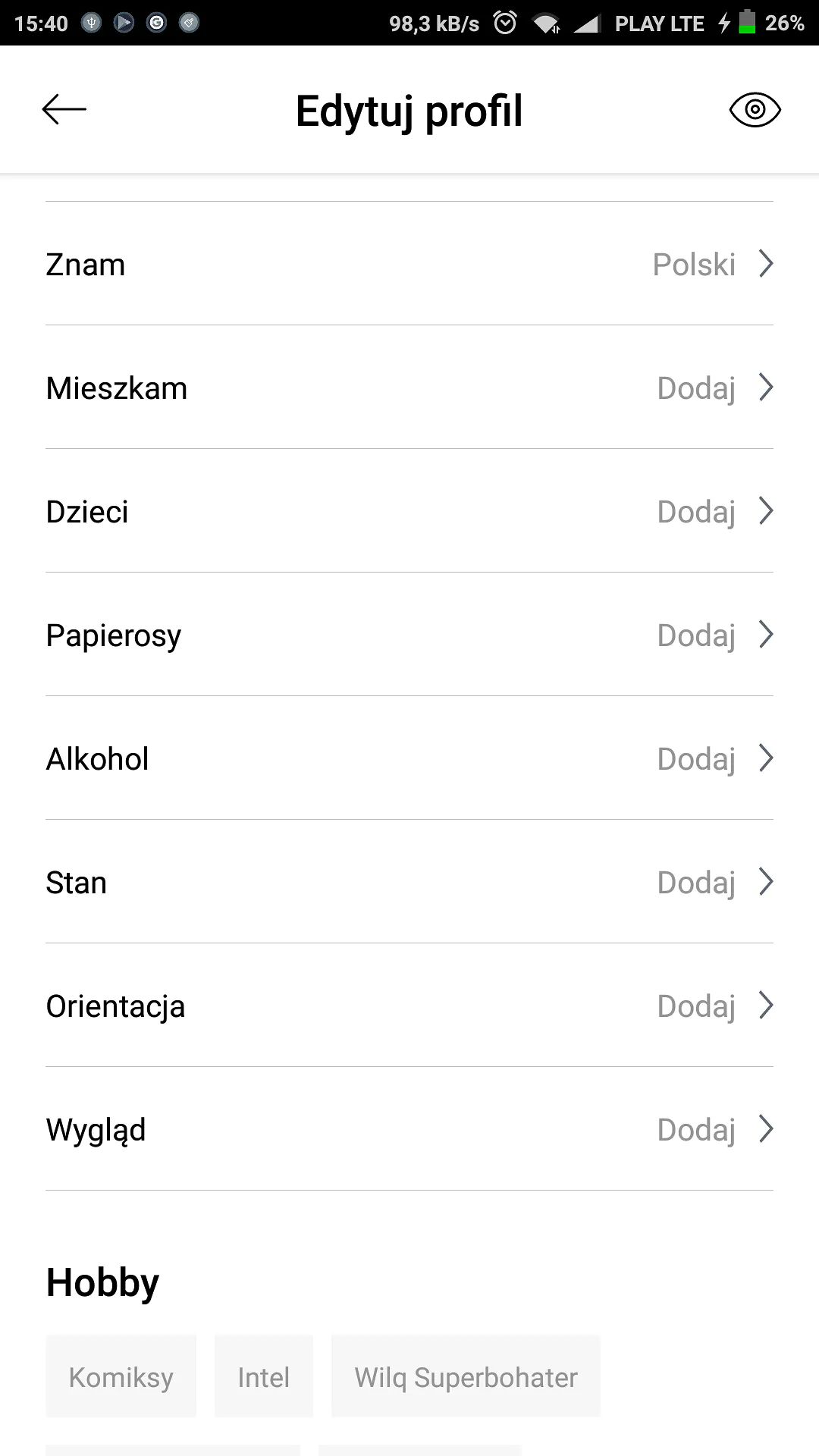
Task: Add where you live in Mieszkam
Action: pyautogui.click(x=409, y=388)
